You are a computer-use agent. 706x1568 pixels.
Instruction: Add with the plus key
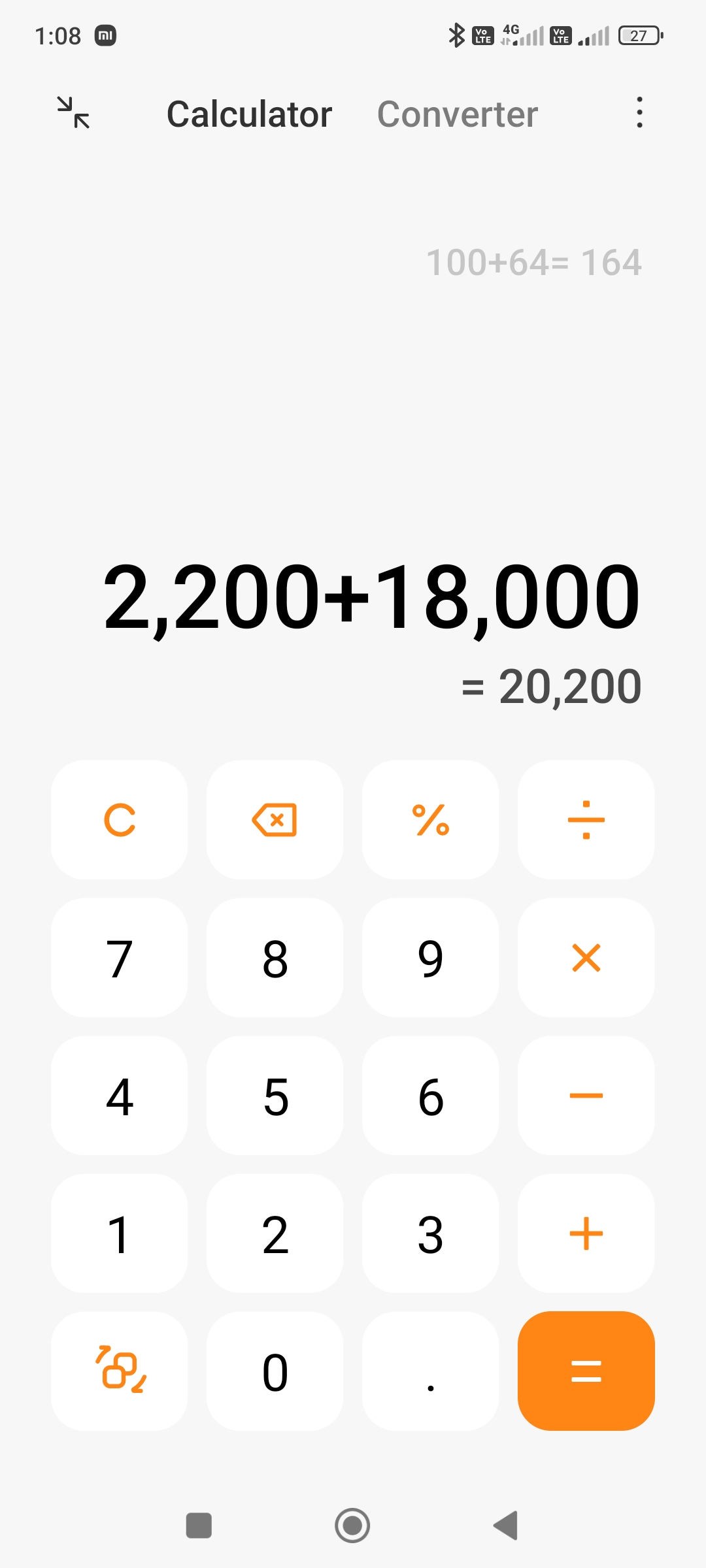(x=586, y=1233)
